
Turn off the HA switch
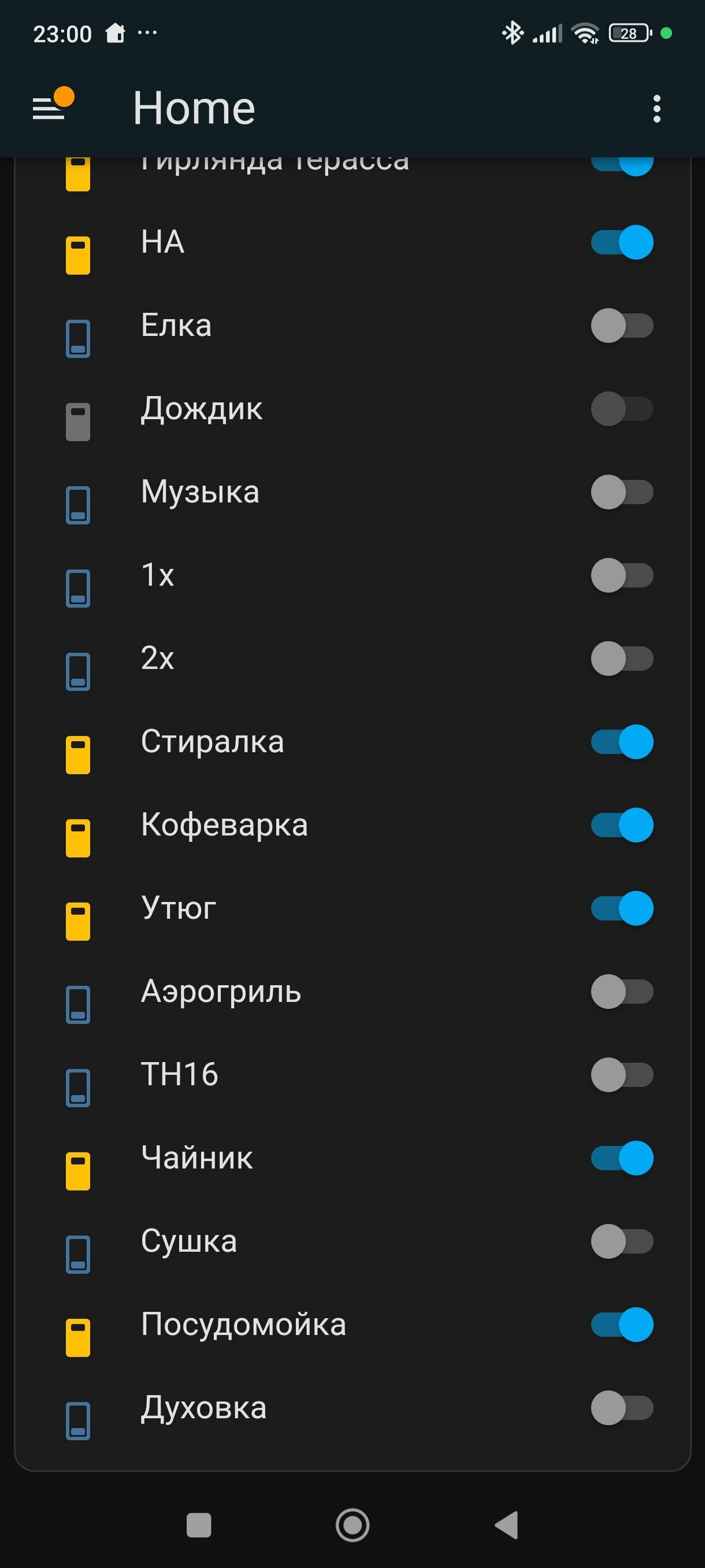(x=622, y=242)
